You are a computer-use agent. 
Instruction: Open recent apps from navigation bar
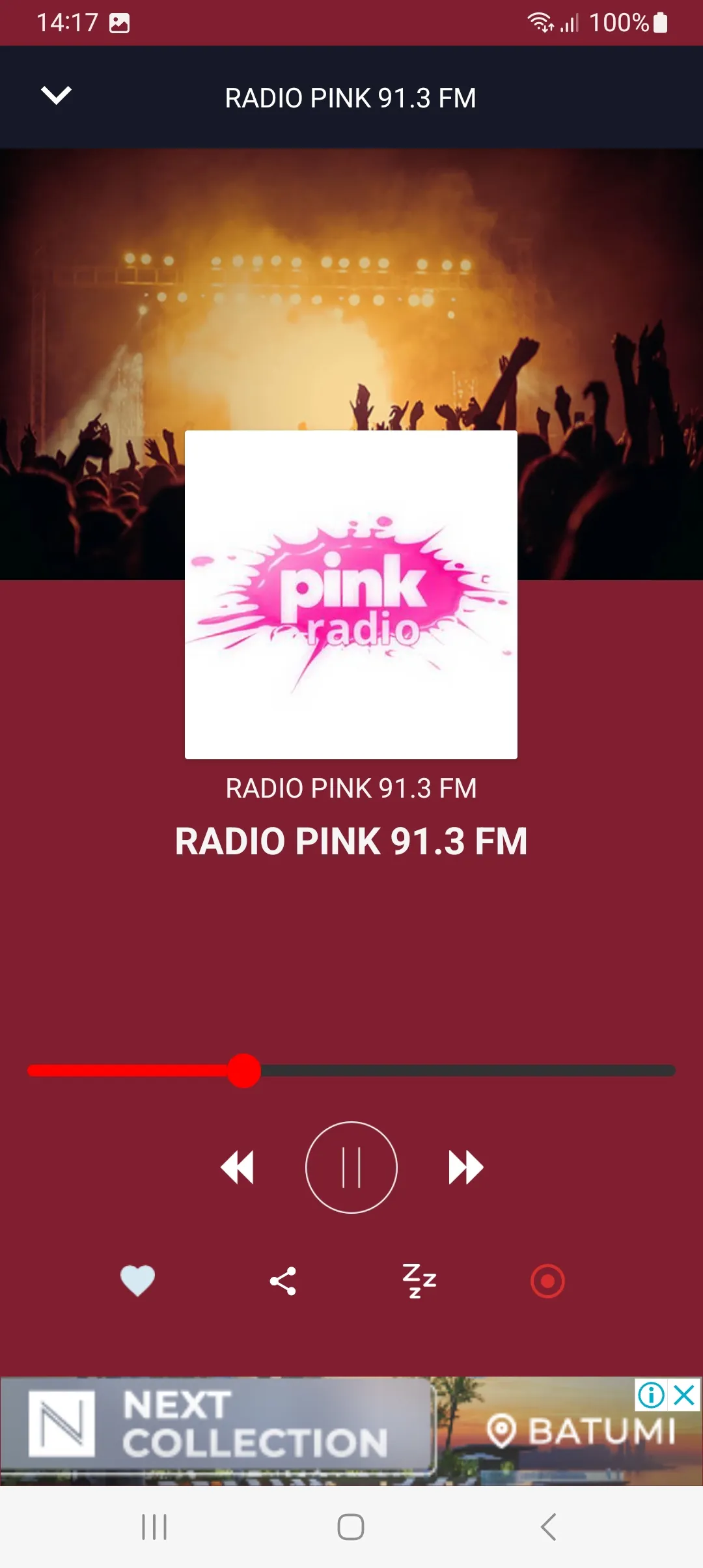pyautogui.click(x=154, y=1526)
